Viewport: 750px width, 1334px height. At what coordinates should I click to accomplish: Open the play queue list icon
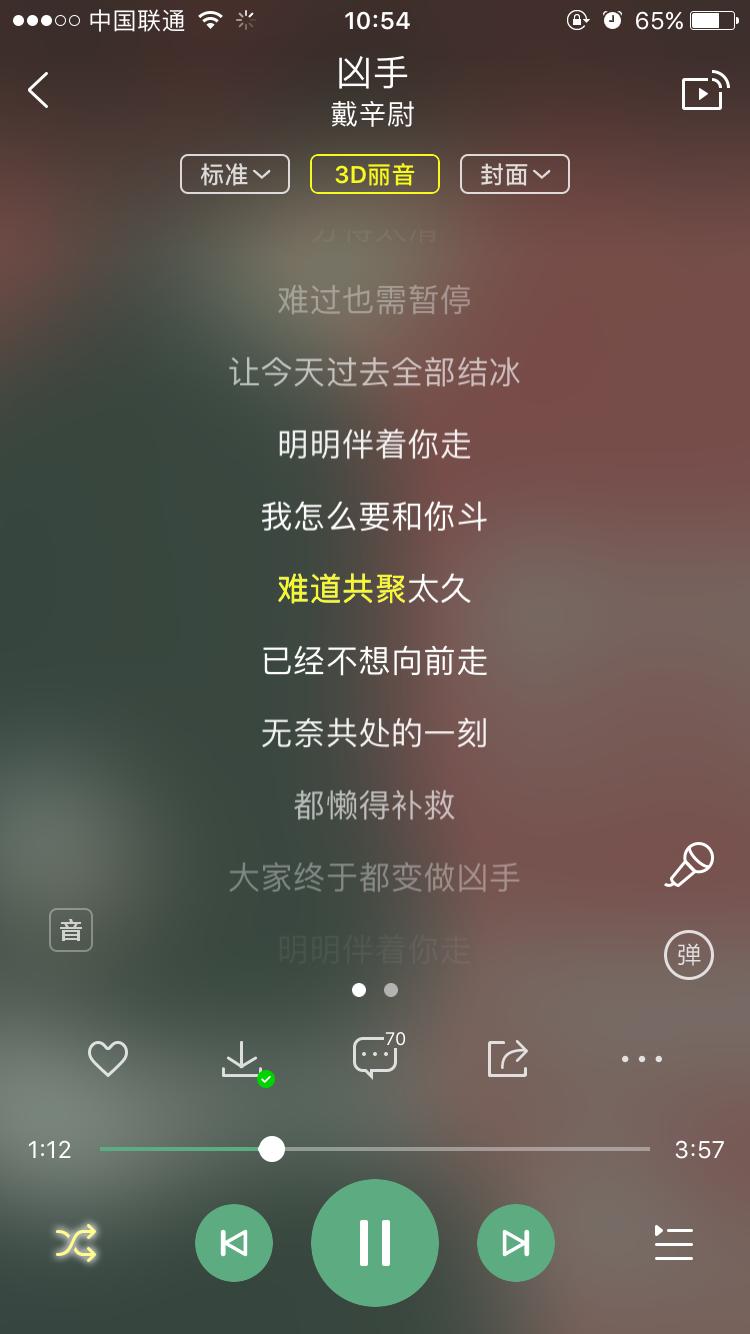(x=673, y=1242)
